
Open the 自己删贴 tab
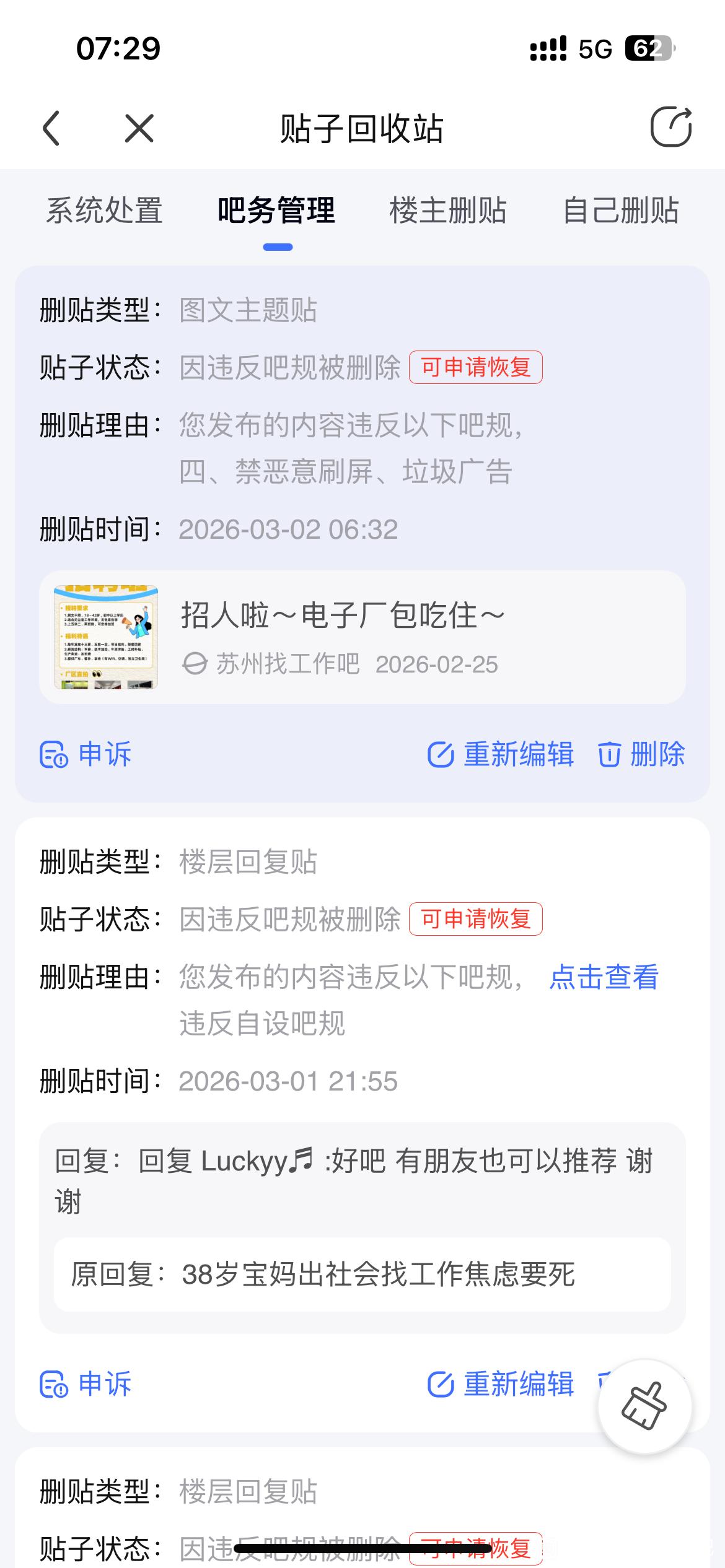(620, 211)
